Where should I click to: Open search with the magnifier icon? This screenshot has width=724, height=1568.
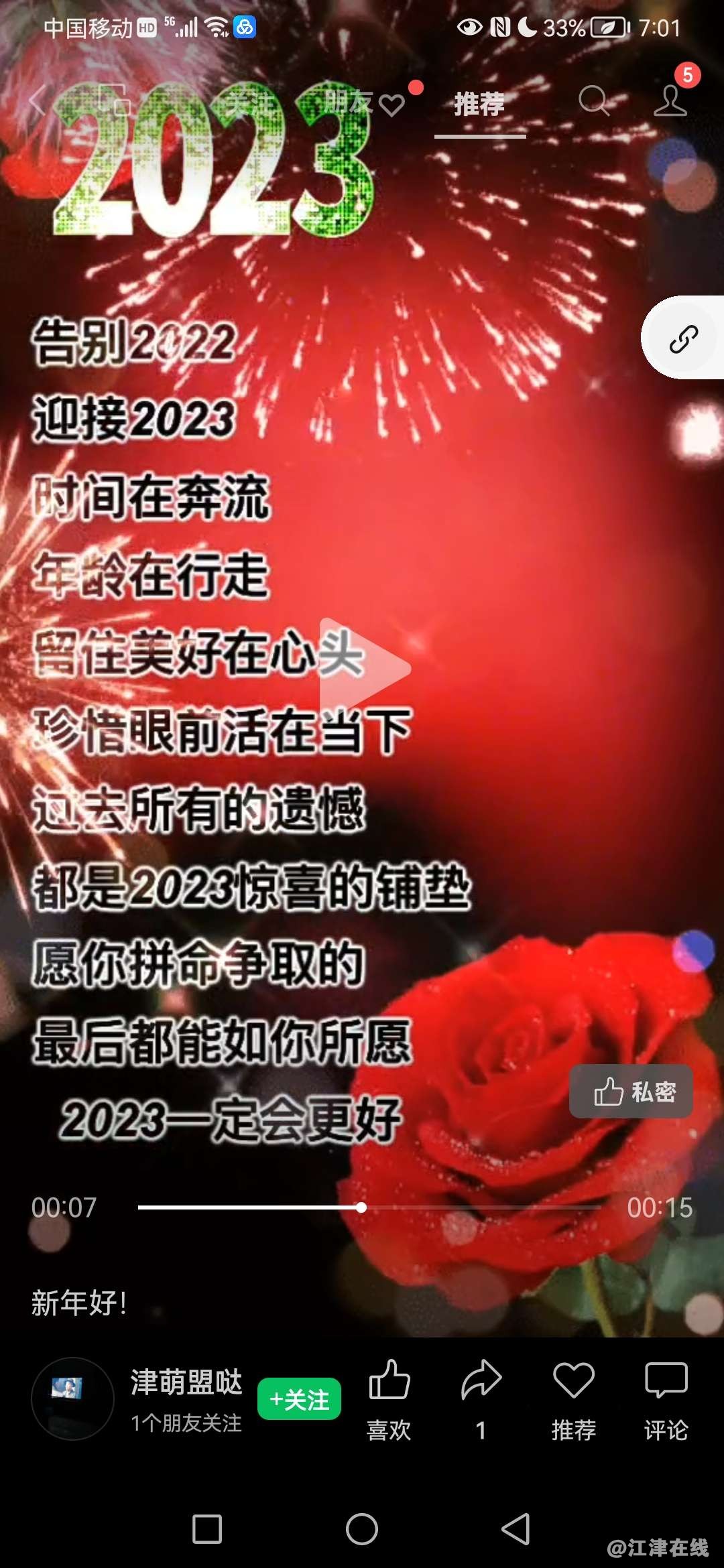593,101
